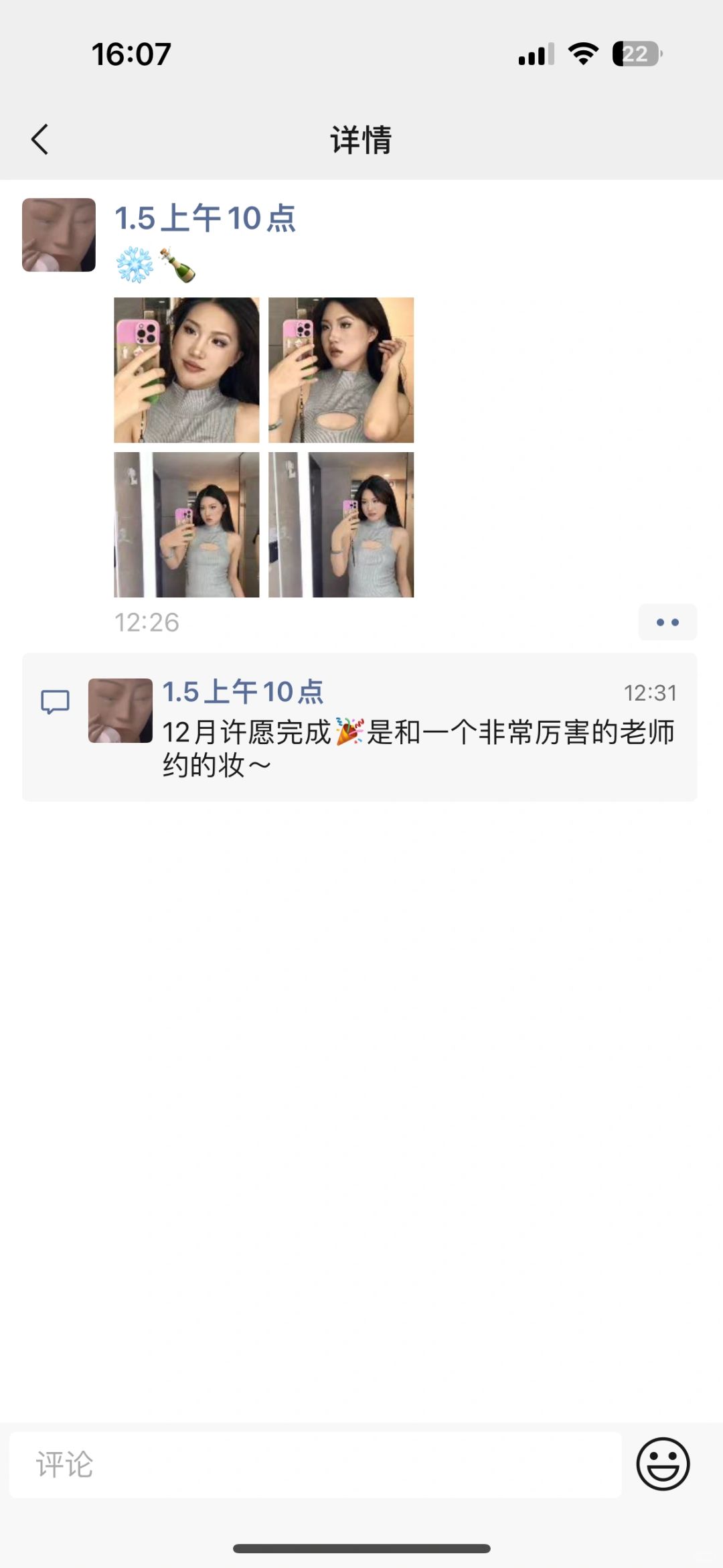View the second photo with hand in hair
723x1568 pixels.
(341, 370)
